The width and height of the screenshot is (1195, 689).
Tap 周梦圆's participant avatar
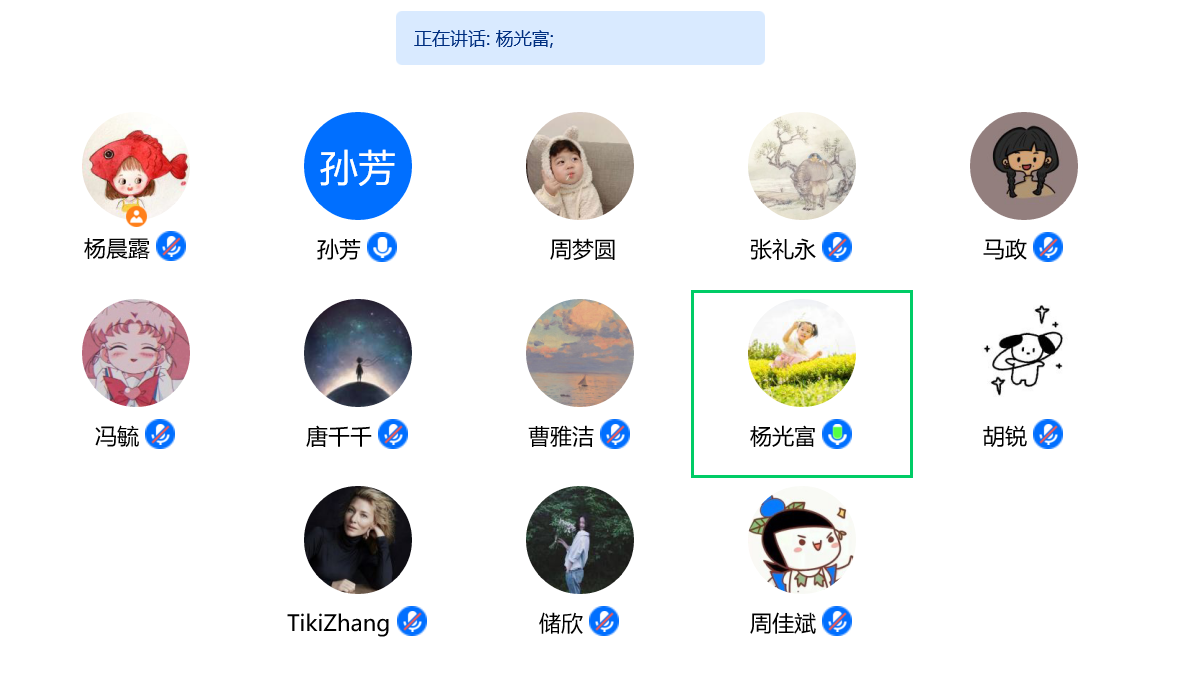point(580,166)
